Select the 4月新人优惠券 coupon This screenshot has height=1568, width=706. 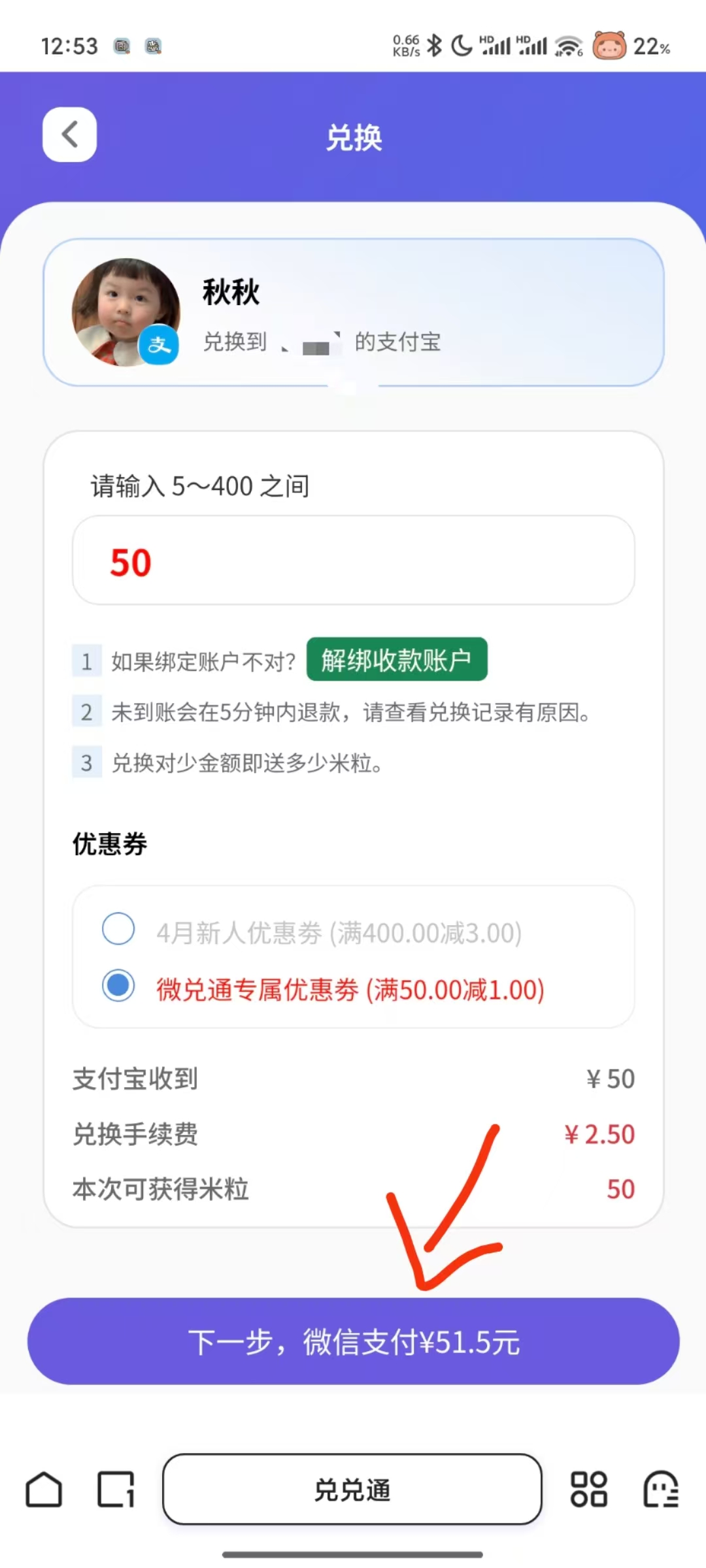click(118, 929)
